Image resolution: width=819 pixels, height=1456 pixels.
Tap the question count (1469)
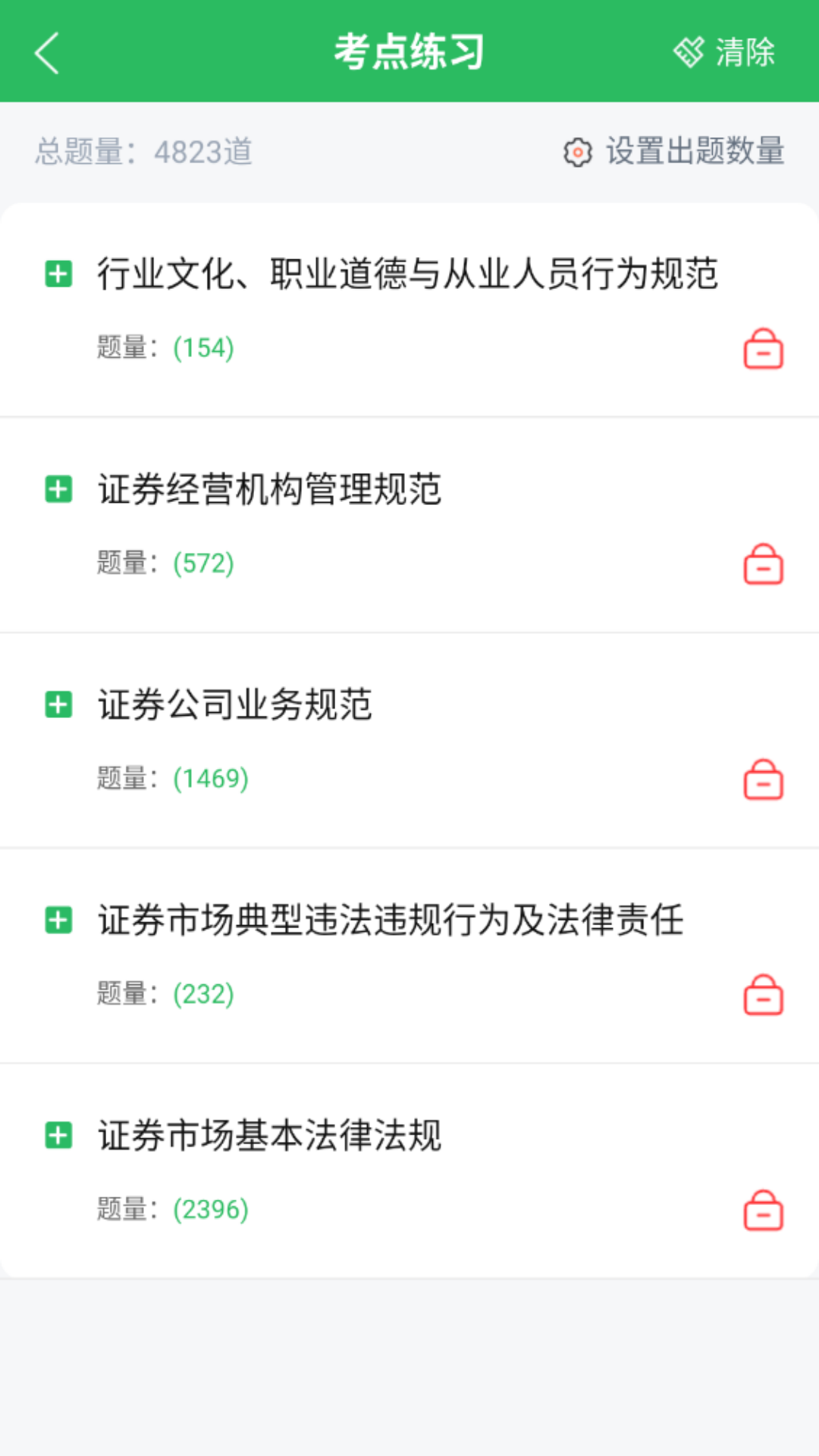click(212, 778)
